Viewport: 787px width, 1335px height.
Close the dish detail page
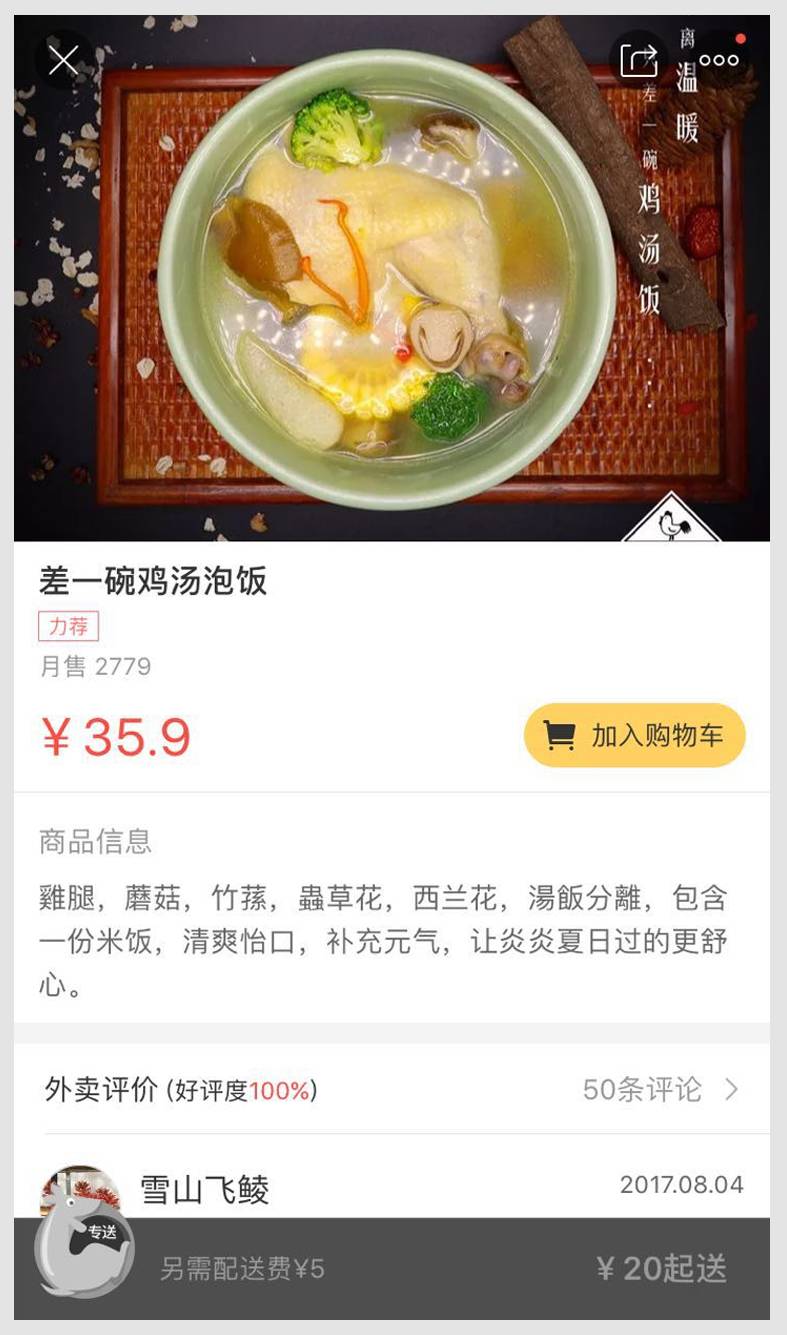point(63,60)
